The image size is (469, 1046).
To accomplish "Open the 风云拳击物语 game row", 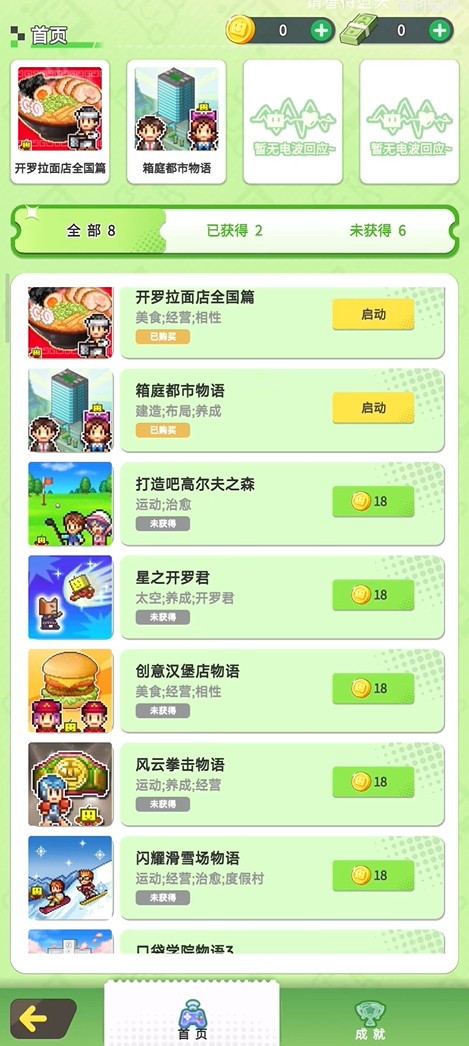I will 236,784.
